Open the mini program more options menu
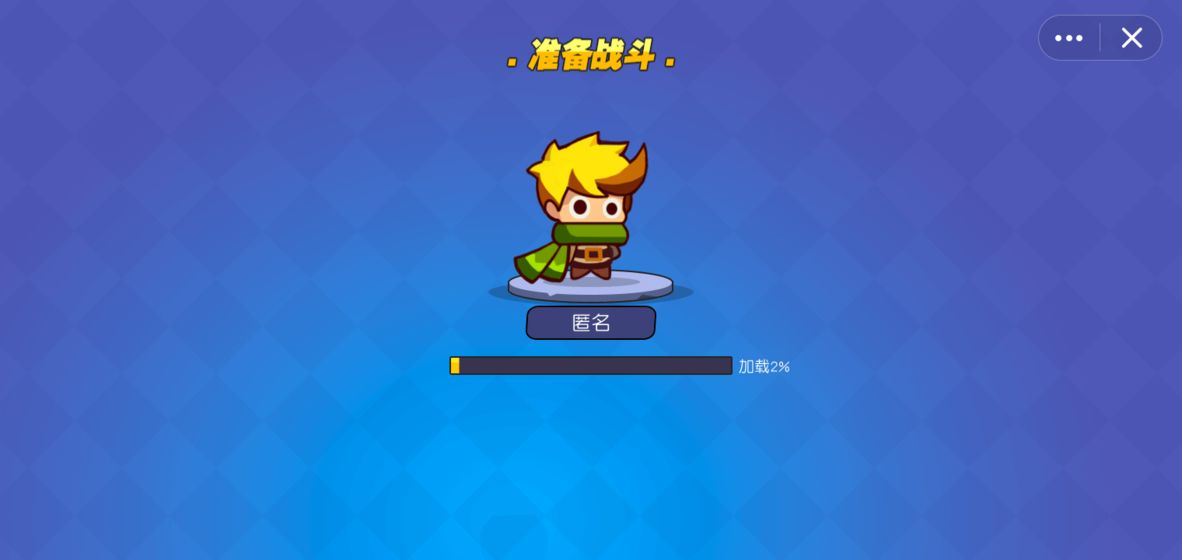Image resolution: width=1182 pixels, height=560 pixels. click(1068, 38)
